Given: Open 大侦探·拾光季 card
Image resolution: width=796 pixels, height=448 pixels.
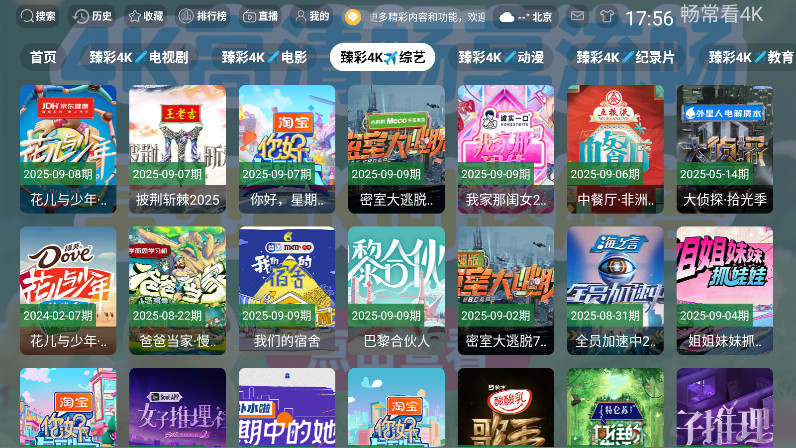Looking at the screenshot, I should coord(724,148).
